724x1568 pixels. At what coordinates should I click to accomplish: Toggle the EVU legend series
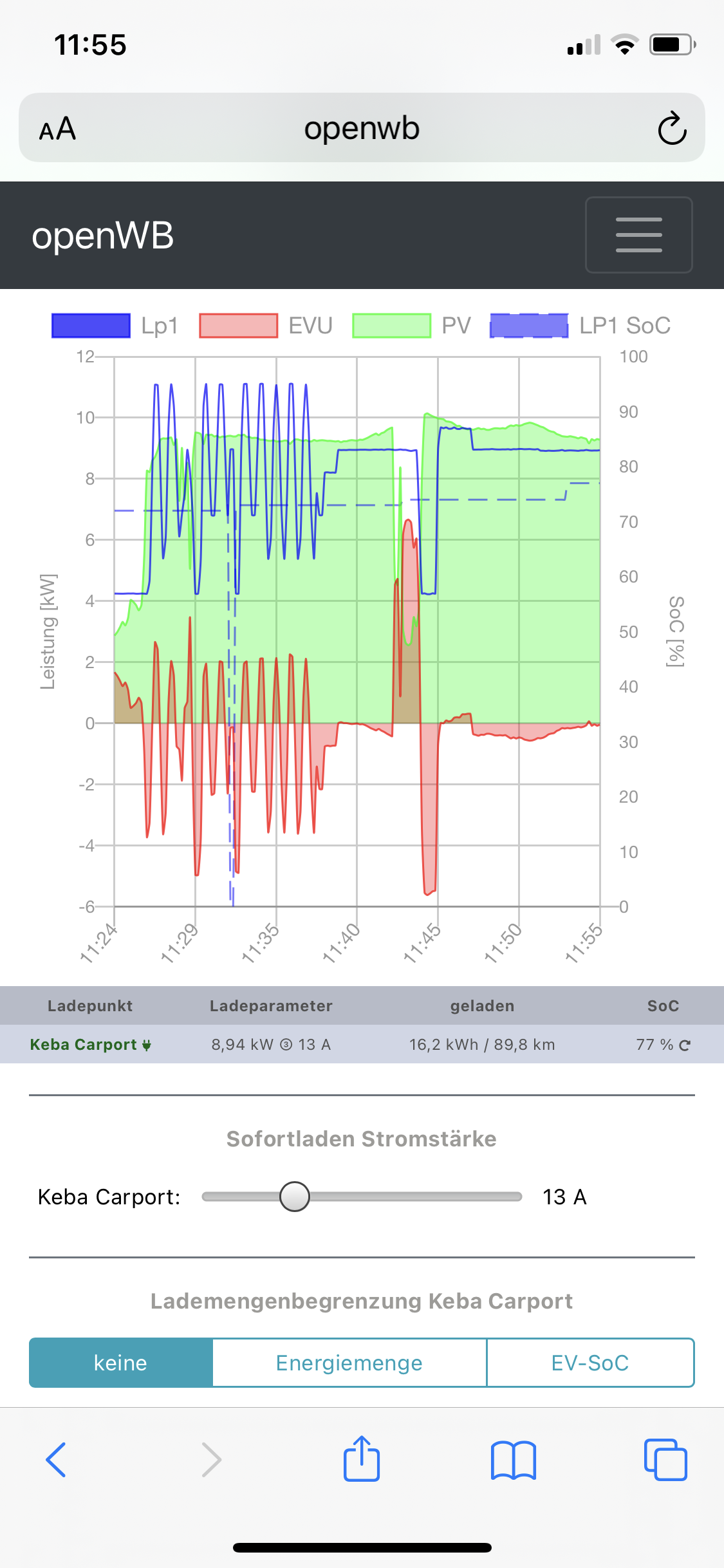[x=265, y=326]
